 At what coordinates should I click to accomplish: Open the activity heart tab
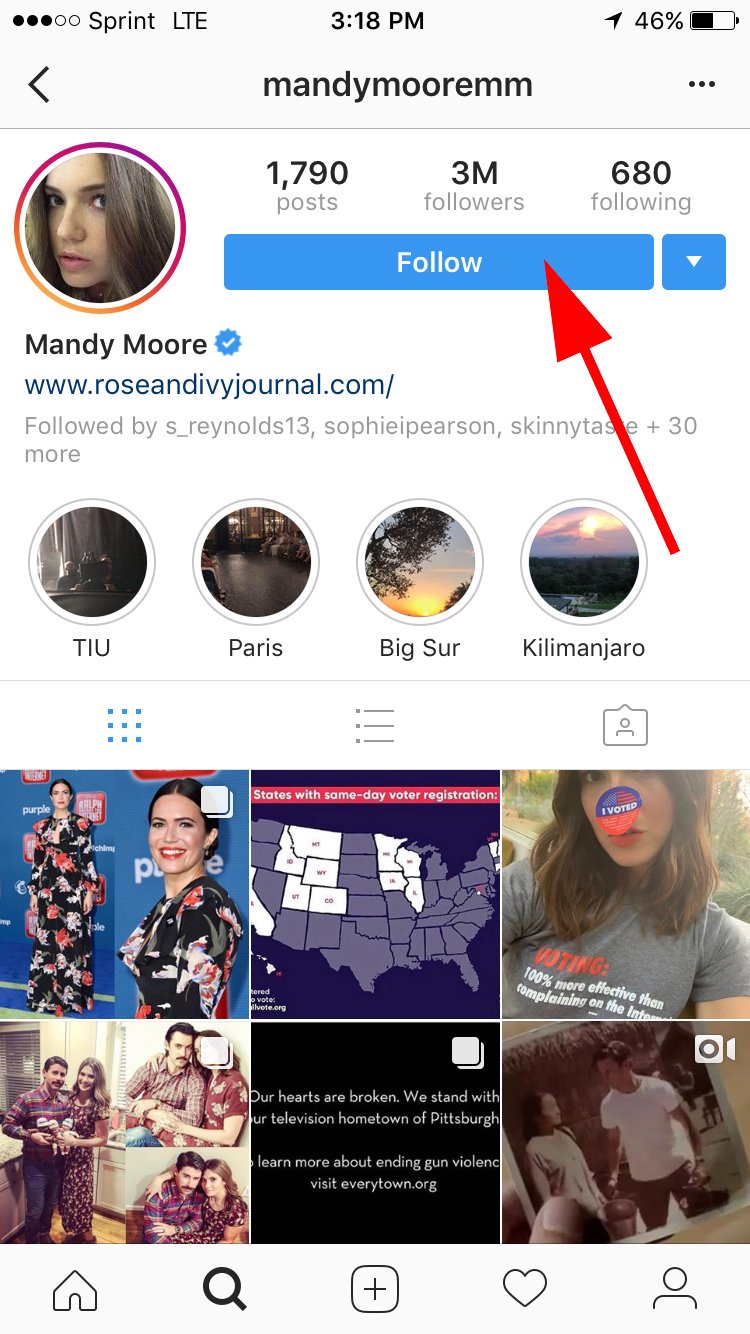click(525, 1289)
